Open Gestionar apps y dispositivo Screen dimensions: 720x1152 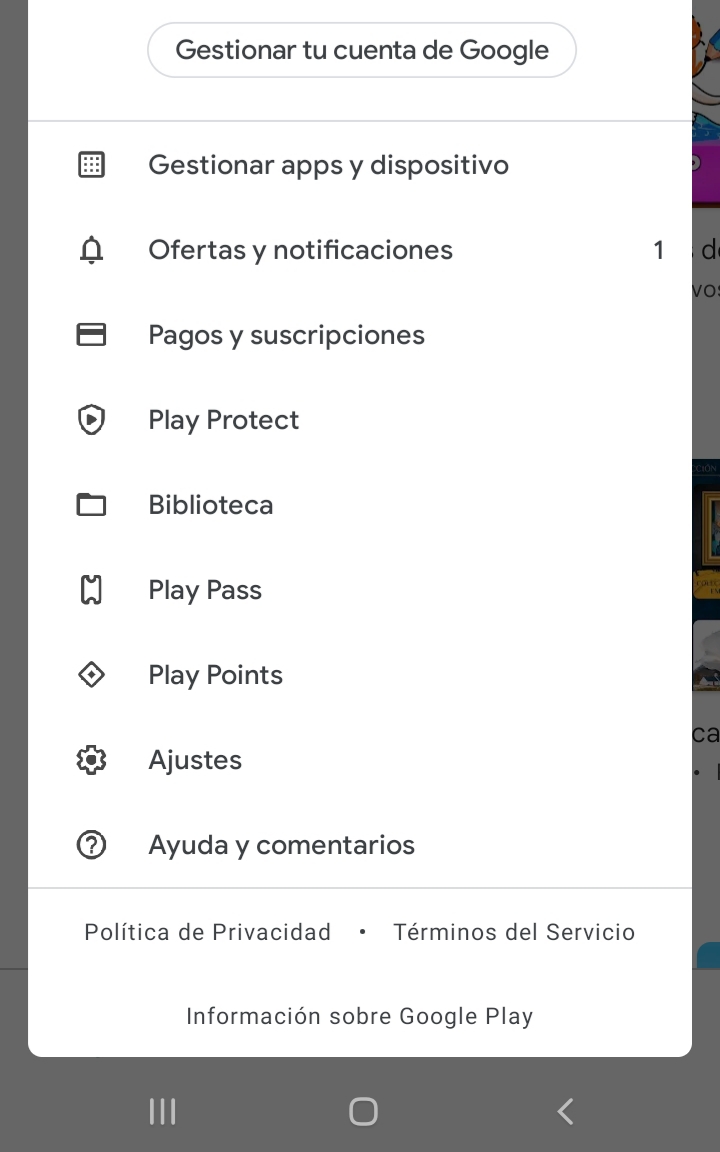360,165
